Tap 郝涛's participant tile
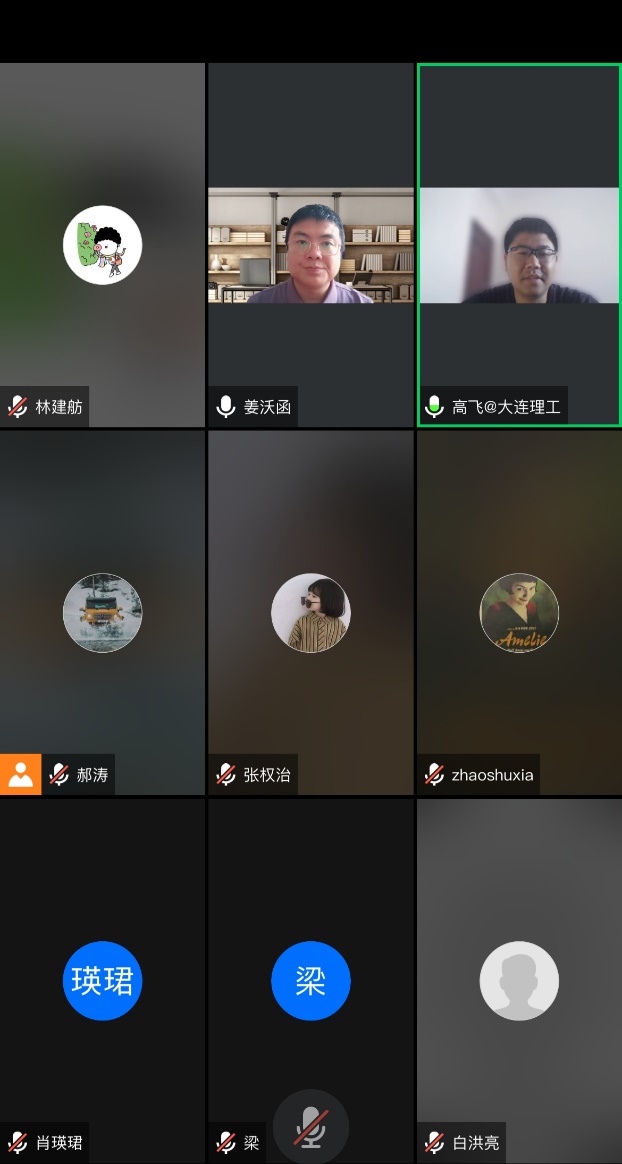This screenshot has width=622, height=1164. [102, 613]
